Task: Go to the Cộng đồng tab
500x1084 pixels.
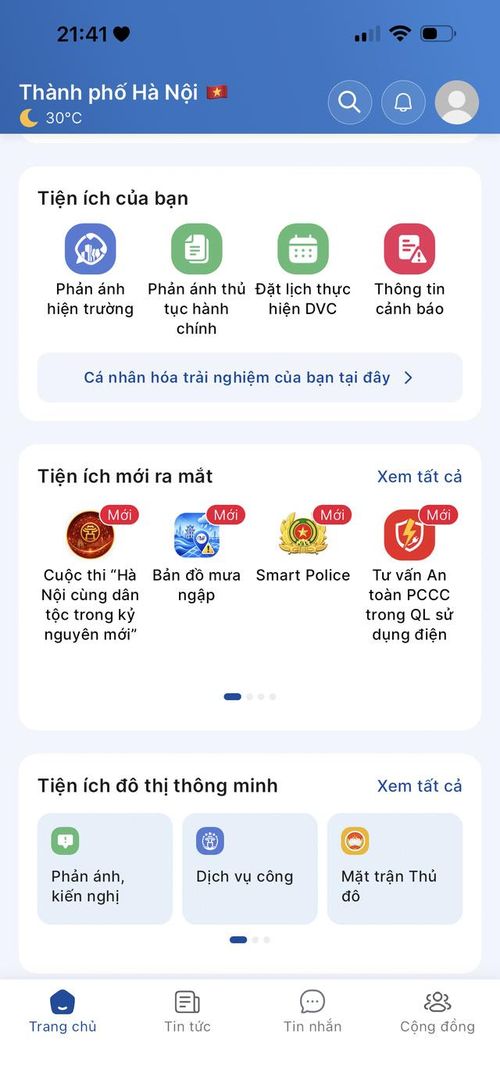Action: (437, 1011)
